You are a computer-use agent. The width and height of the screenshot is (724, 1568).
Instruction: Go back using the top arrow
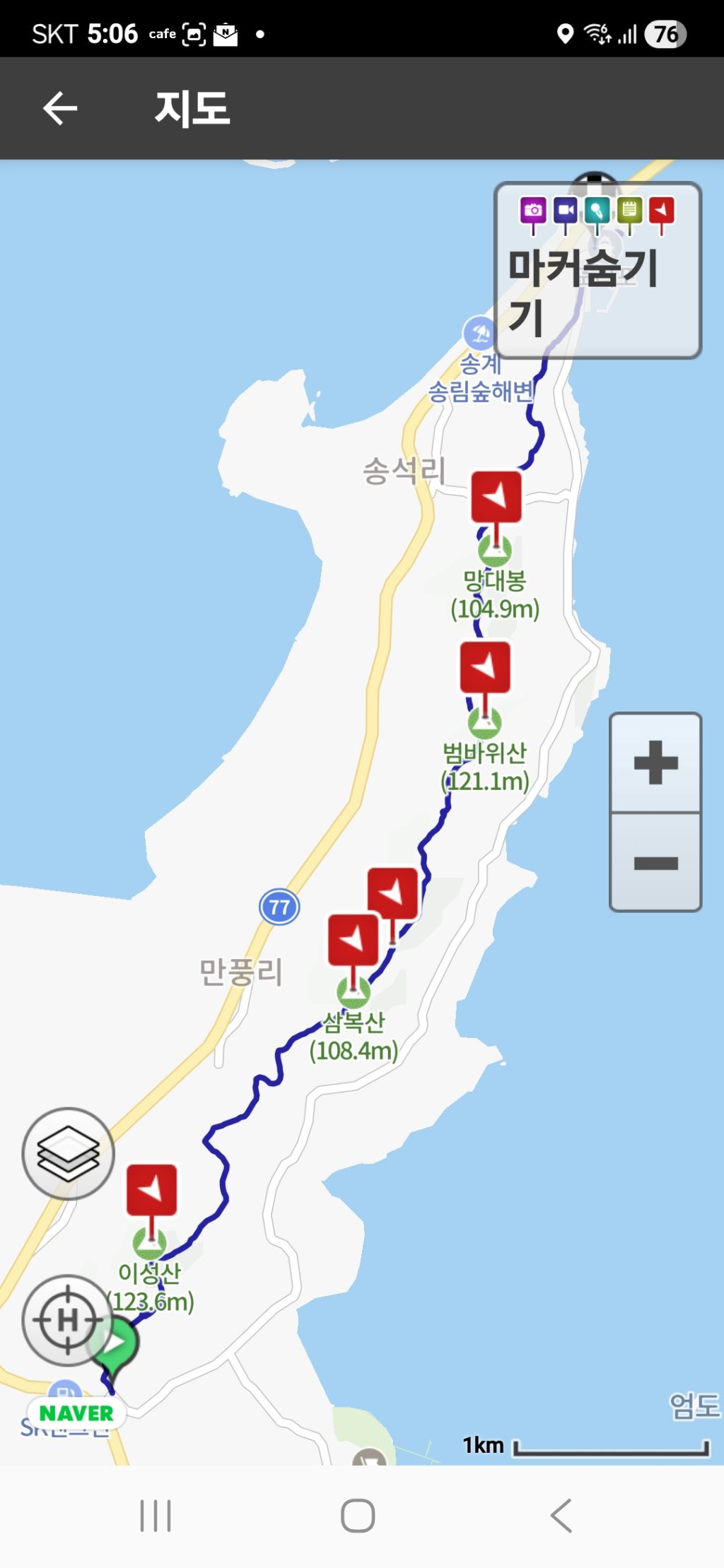pyautogui.click(x=59, y=108)
